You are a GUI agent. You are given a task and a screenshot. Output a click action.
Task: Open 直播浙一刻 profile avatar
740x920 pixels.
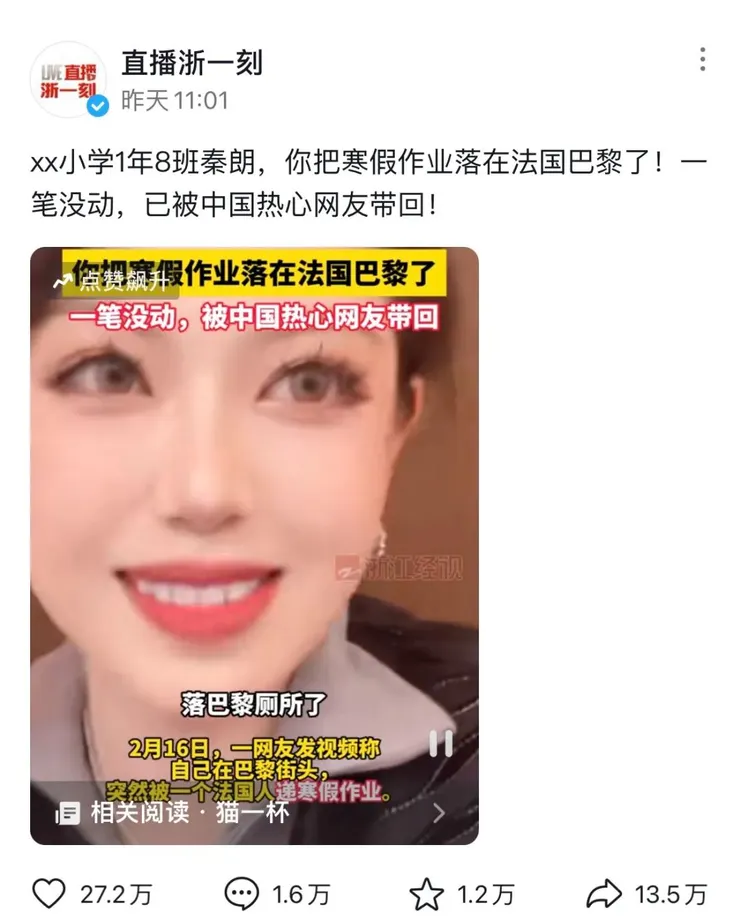[x=68, y=79]
